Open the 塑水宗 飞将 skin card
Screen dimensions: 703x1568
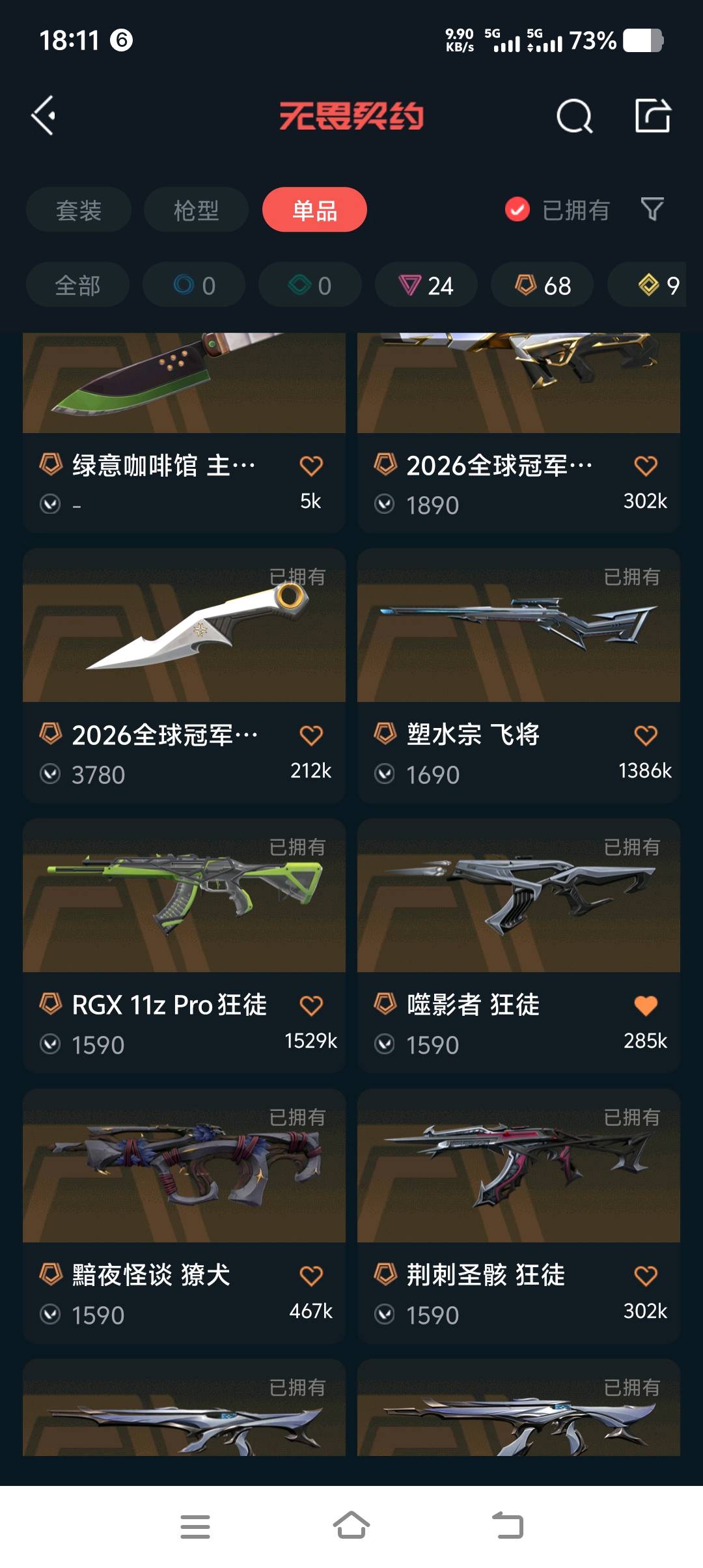click(x=519, y=675)
